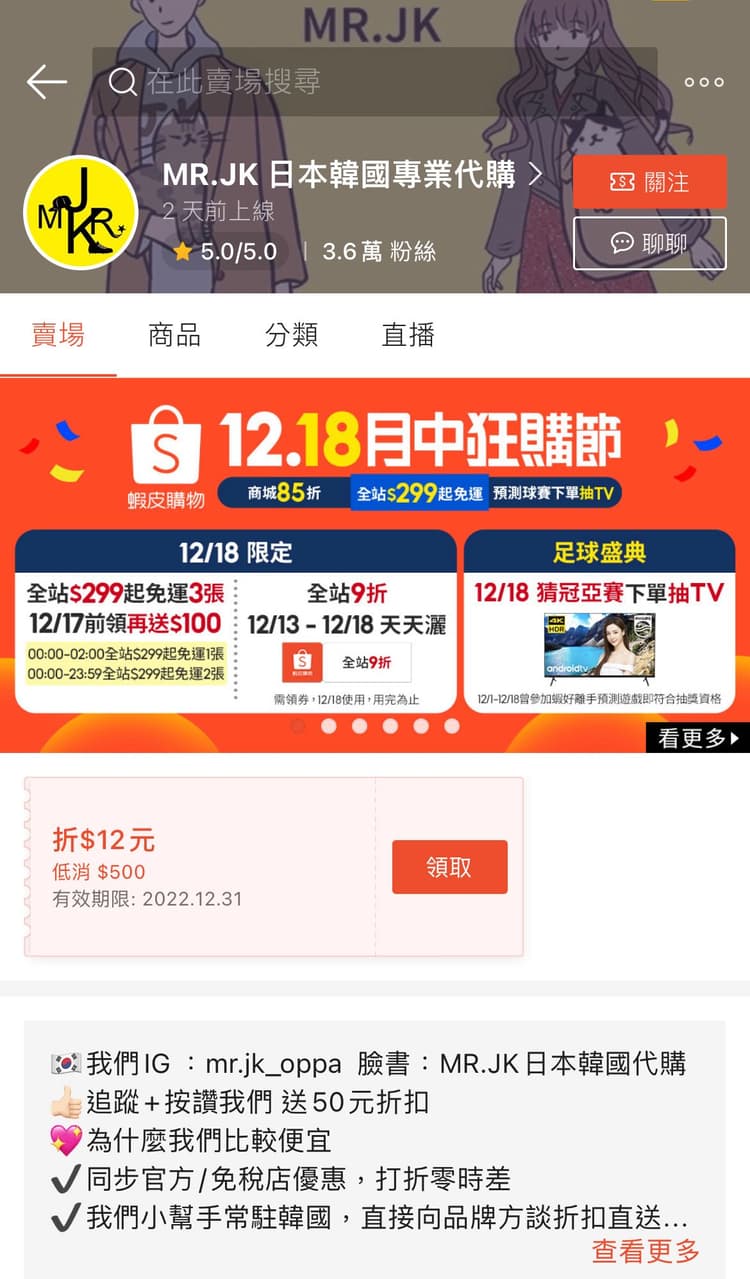This screenshot has height=1279, width=750.
Task: Open the three-dot overflow menu
Action: click(x=704, y=82)
